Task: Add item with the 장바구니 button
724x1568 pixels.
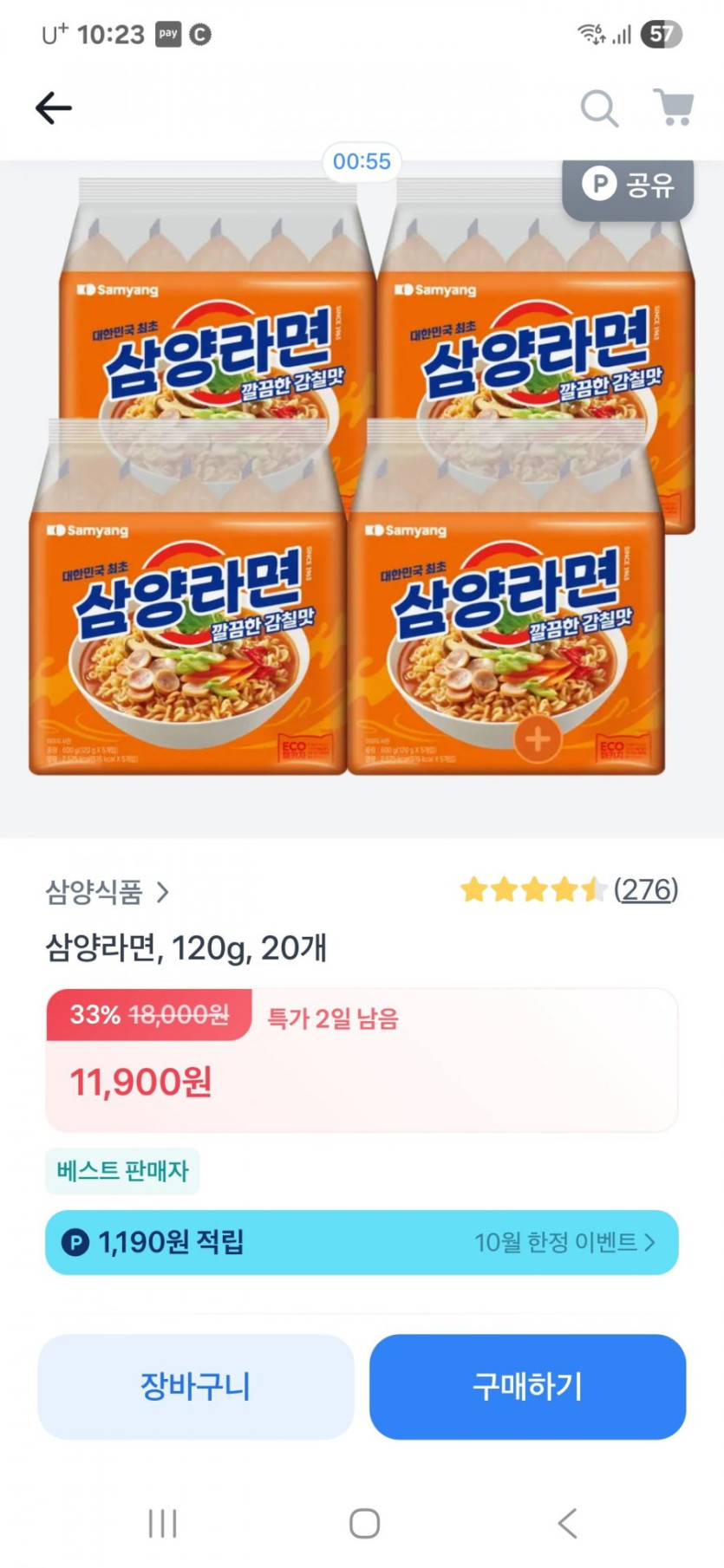Action: (196, 1386)
